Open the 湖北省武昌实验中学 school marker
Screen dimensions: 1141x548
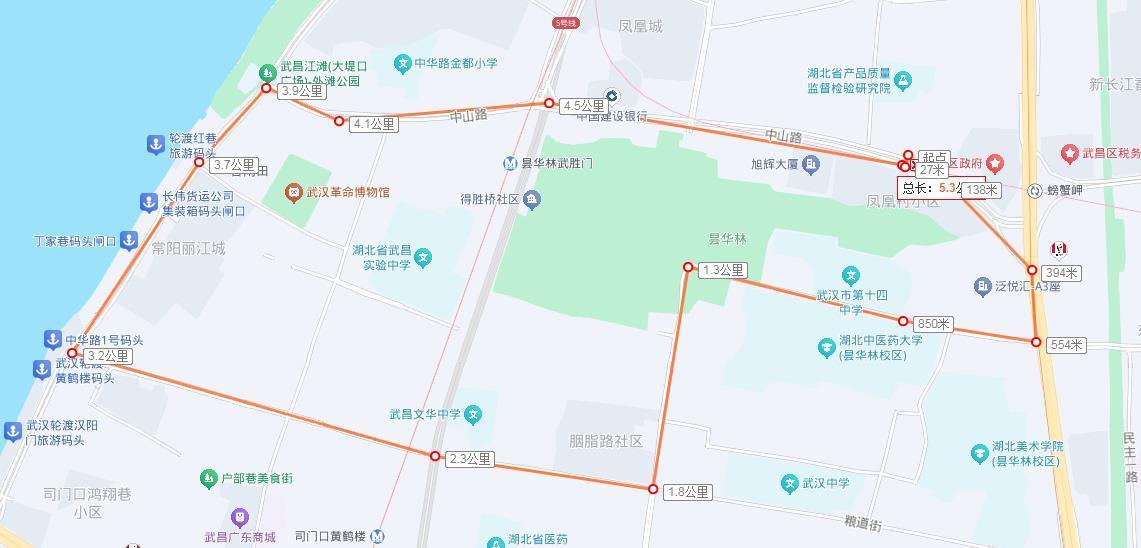[x=423, y=258]
